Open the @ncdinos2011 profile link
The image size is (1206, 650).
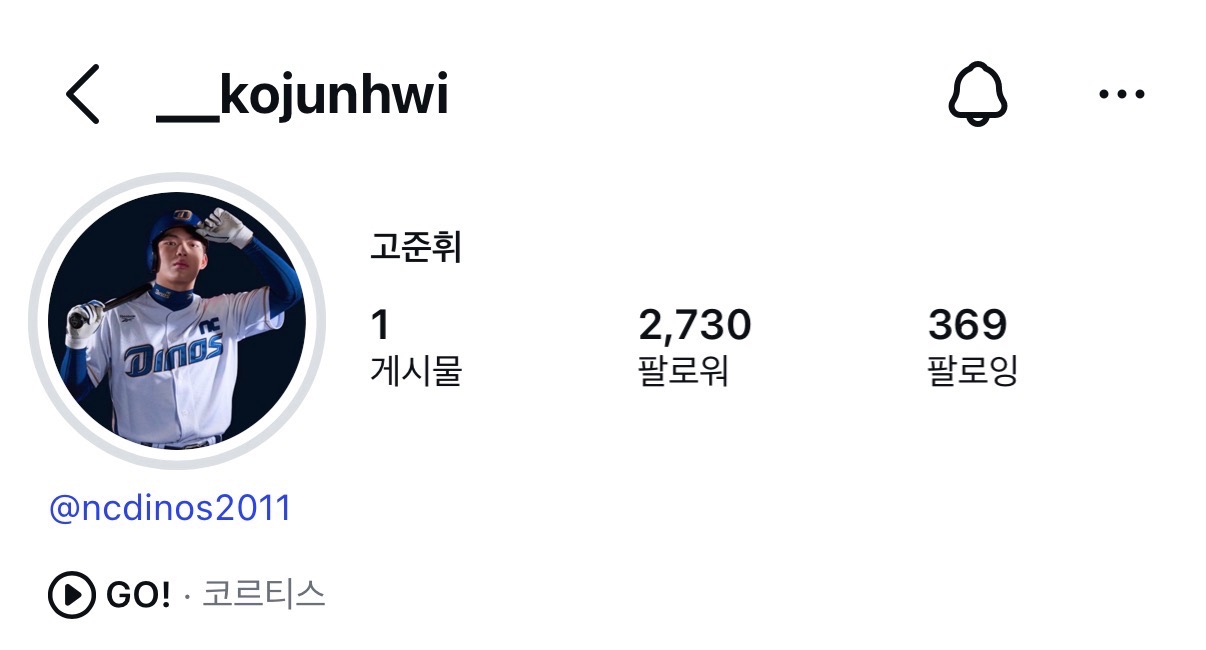(x=170, y=508)
